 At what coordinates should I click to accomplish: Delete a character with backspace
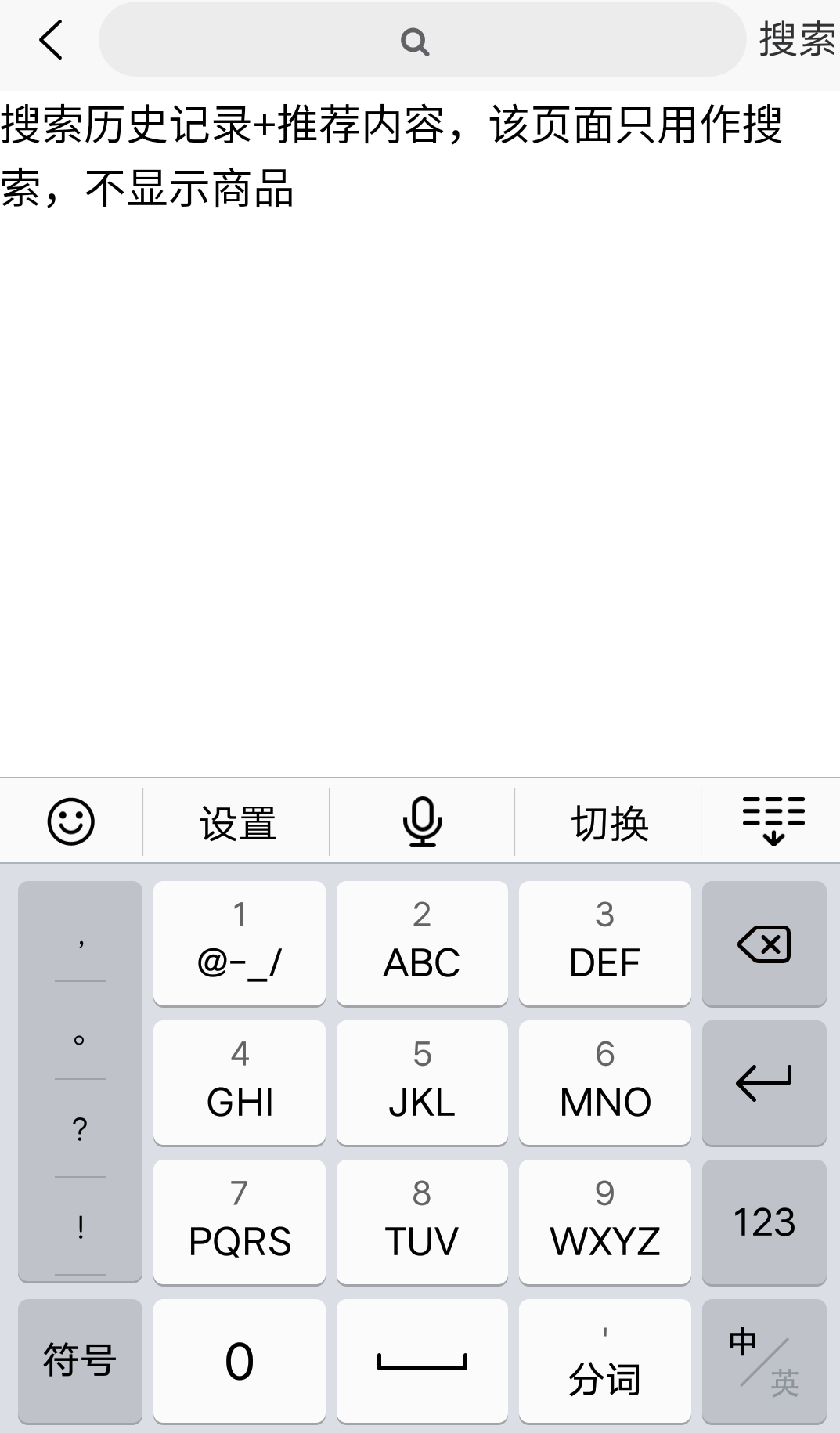(x=764, y=944)
